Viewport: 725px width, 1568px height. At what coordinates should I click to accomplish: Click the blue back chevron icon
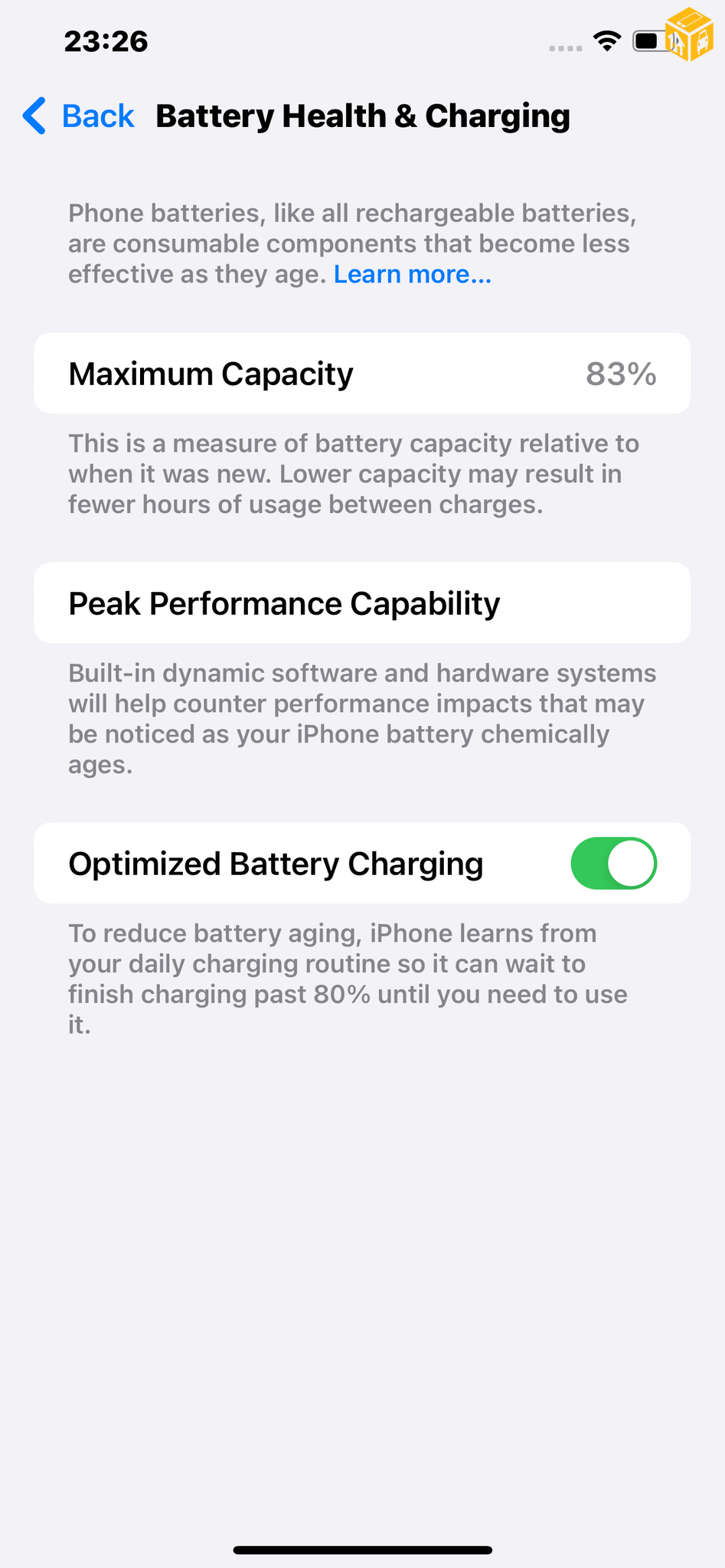coord(34,116)
